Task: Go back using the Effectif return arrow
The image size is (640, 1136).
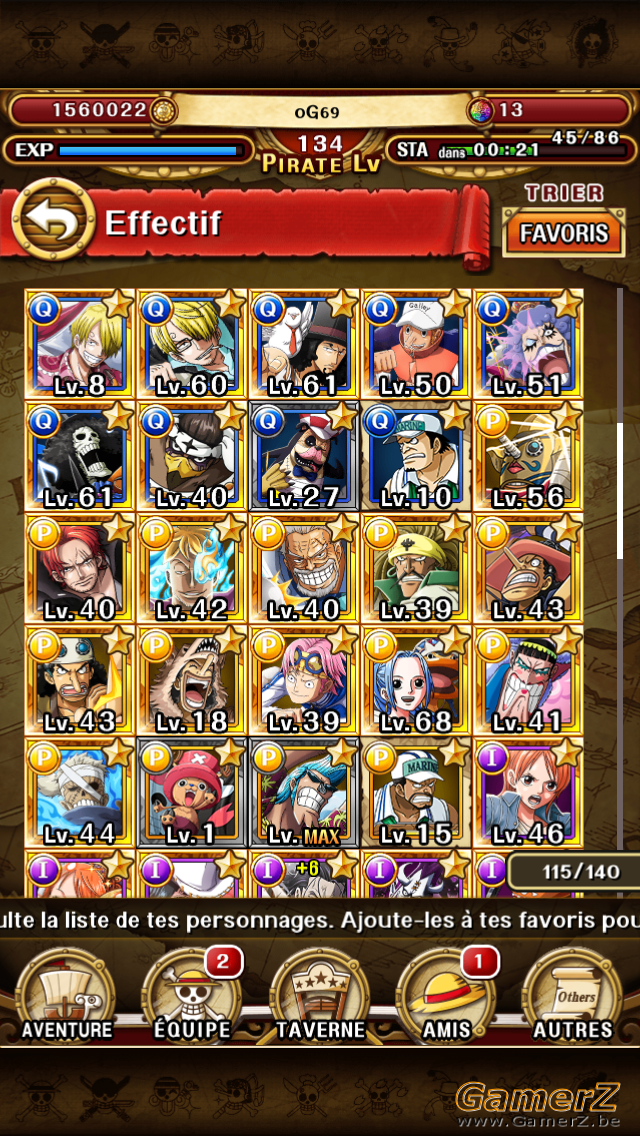Action: coord(54,220)
